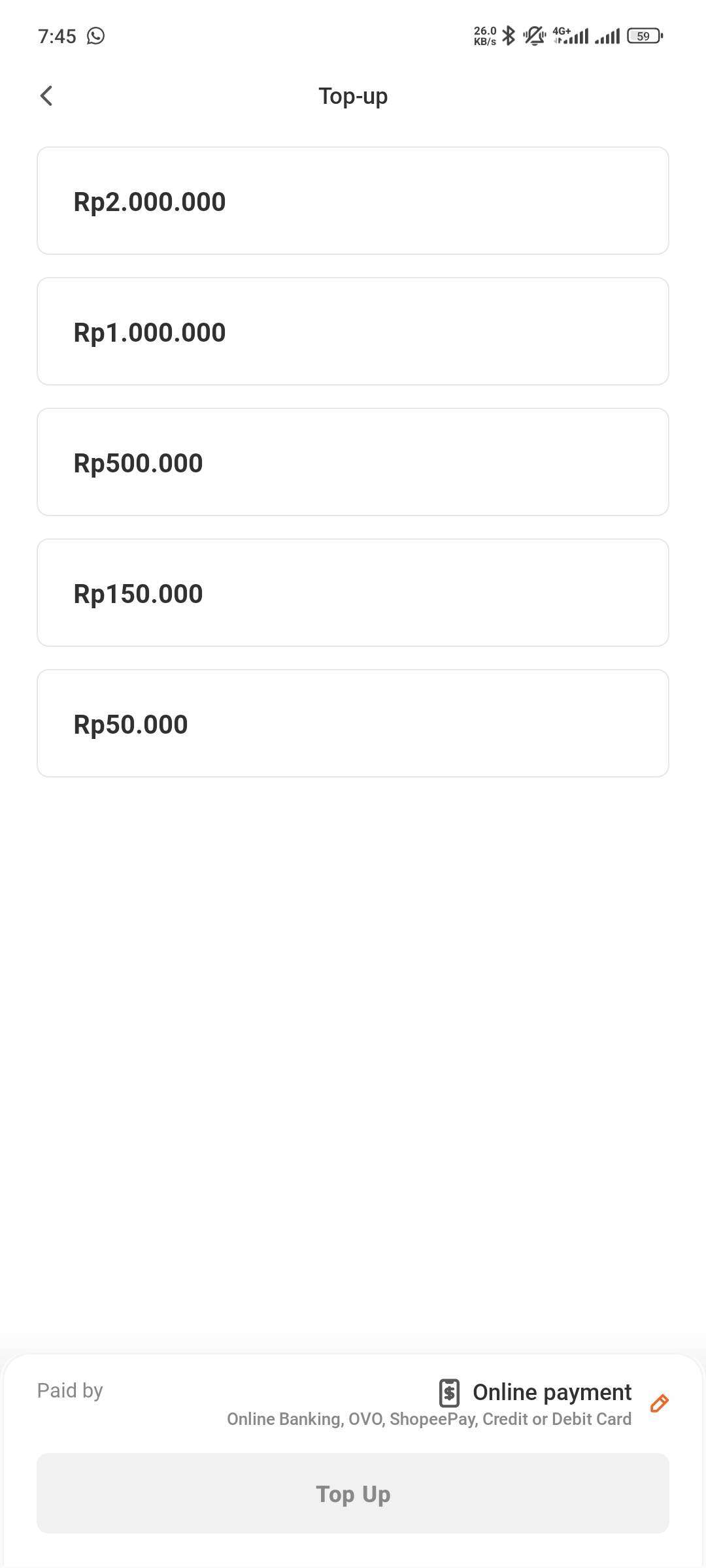
Task: Choose Rp50.000 as the top-up amount
Action: 353,723
